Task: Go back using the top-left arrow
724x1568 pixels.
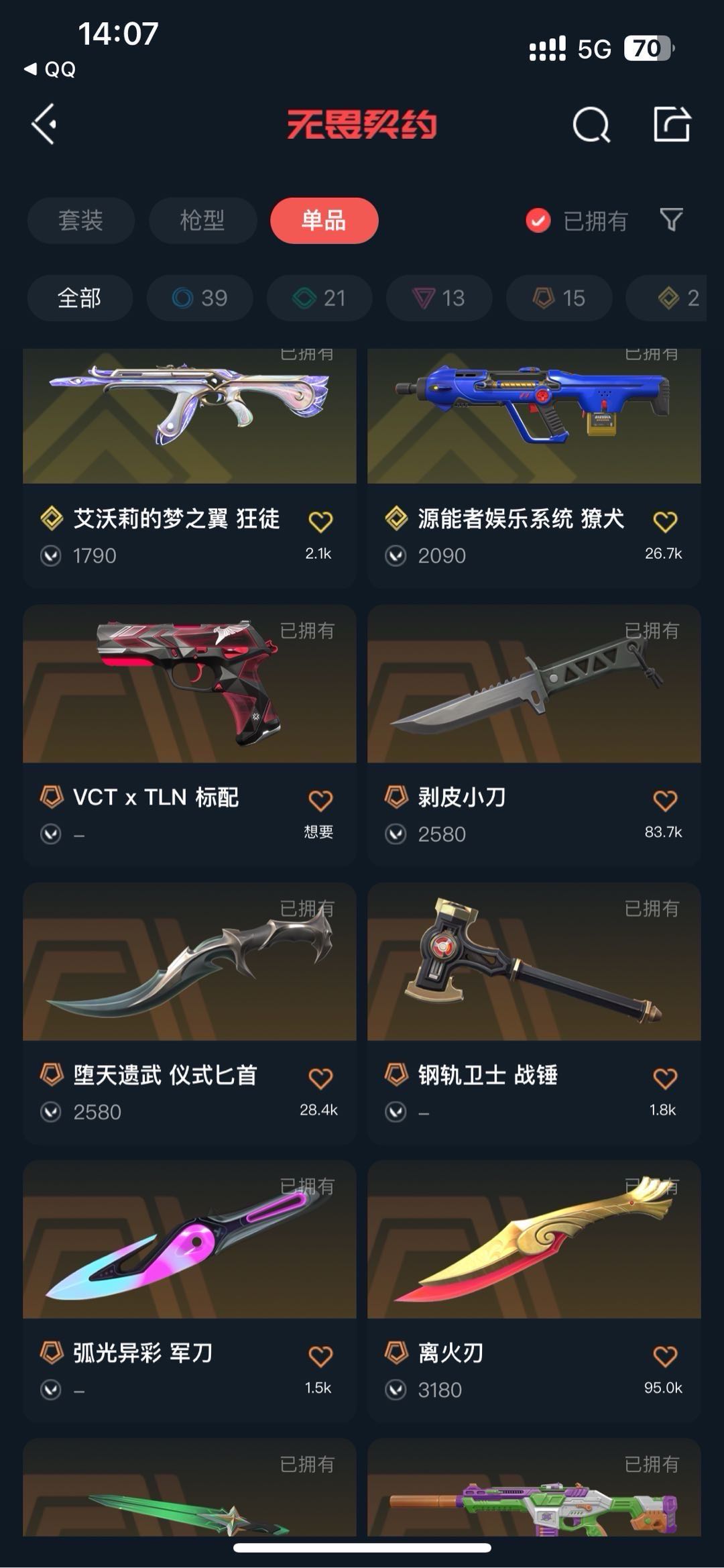Action: 44,124
